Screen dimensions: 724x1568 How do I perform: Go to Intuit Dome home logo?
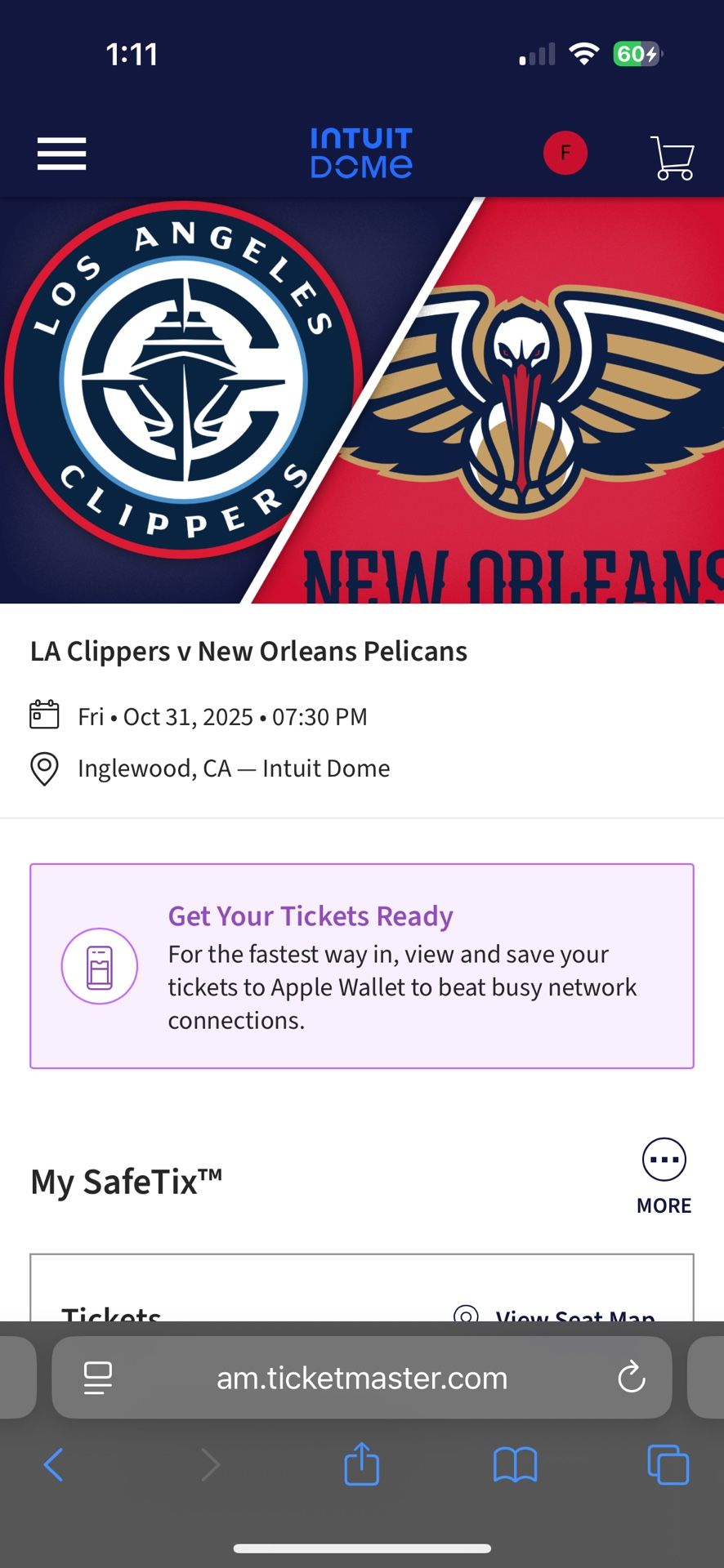pos(361,153)
